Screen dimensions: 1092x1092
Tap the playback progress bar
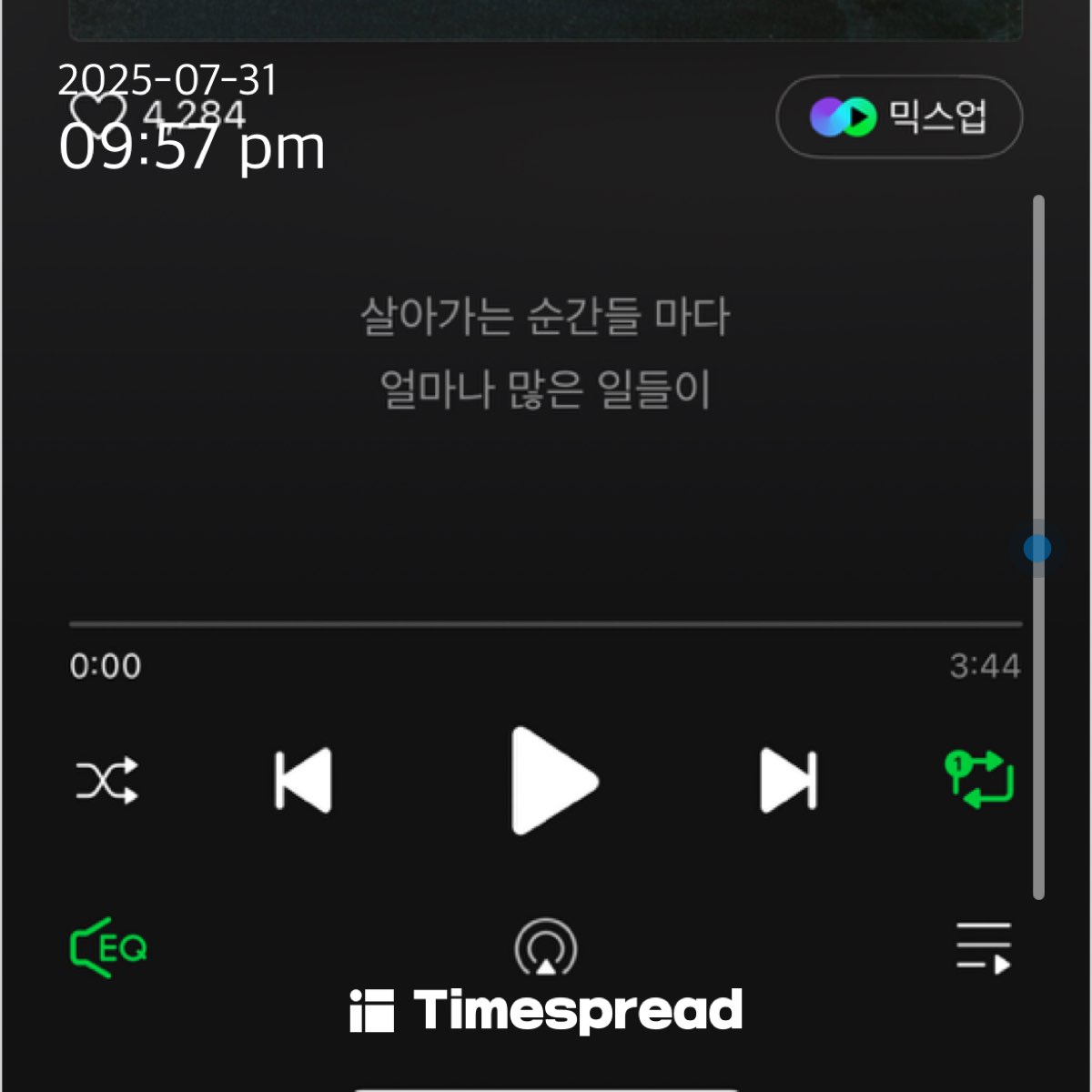(546, 624)
